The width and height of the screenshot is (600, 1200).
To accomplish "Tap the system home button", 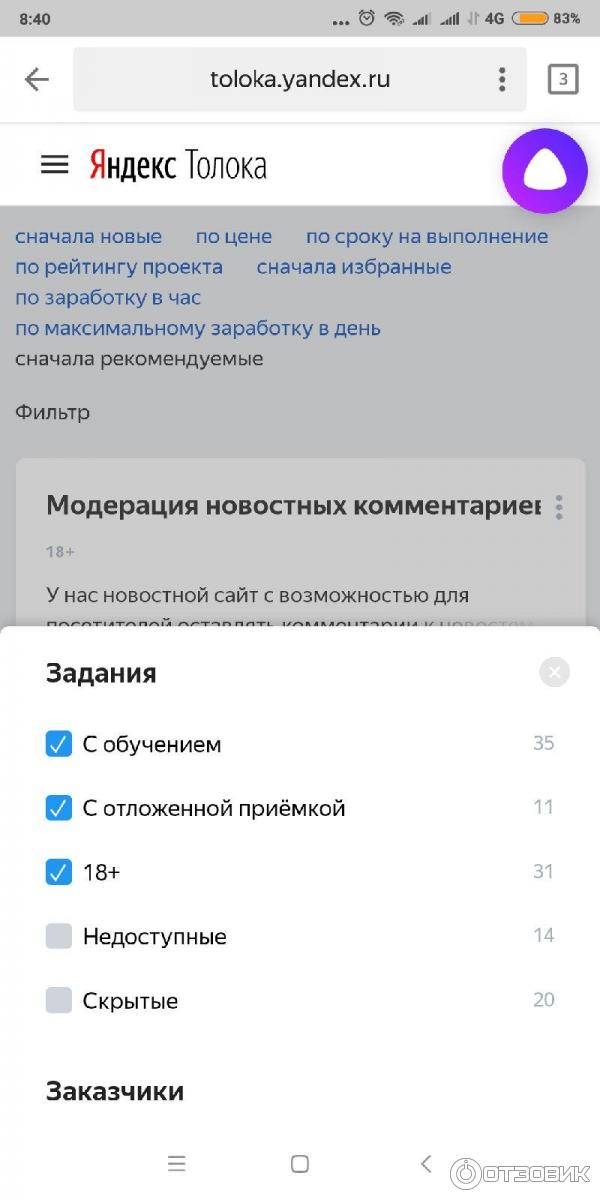I will pos(299,1163).
